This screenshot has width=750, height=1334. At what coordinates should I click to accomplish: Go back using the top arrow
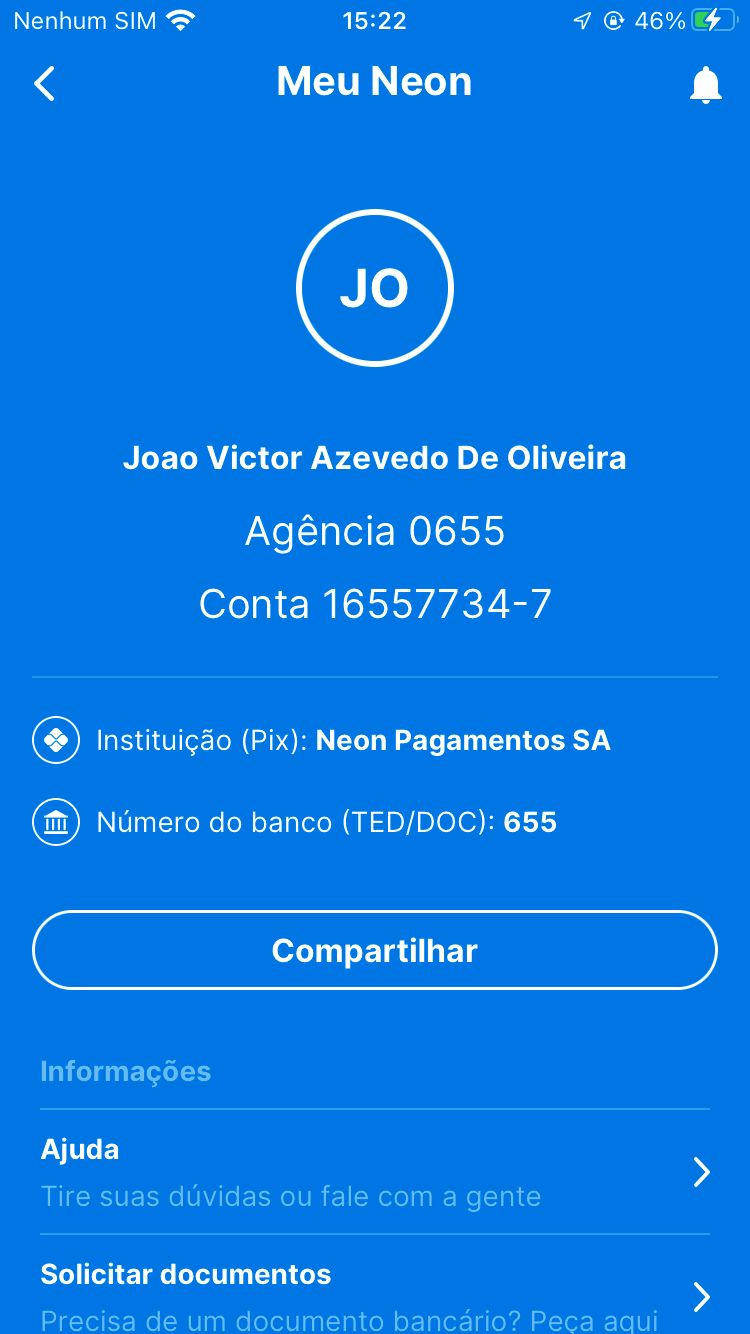pyautogui.click(x=45, y=84)
